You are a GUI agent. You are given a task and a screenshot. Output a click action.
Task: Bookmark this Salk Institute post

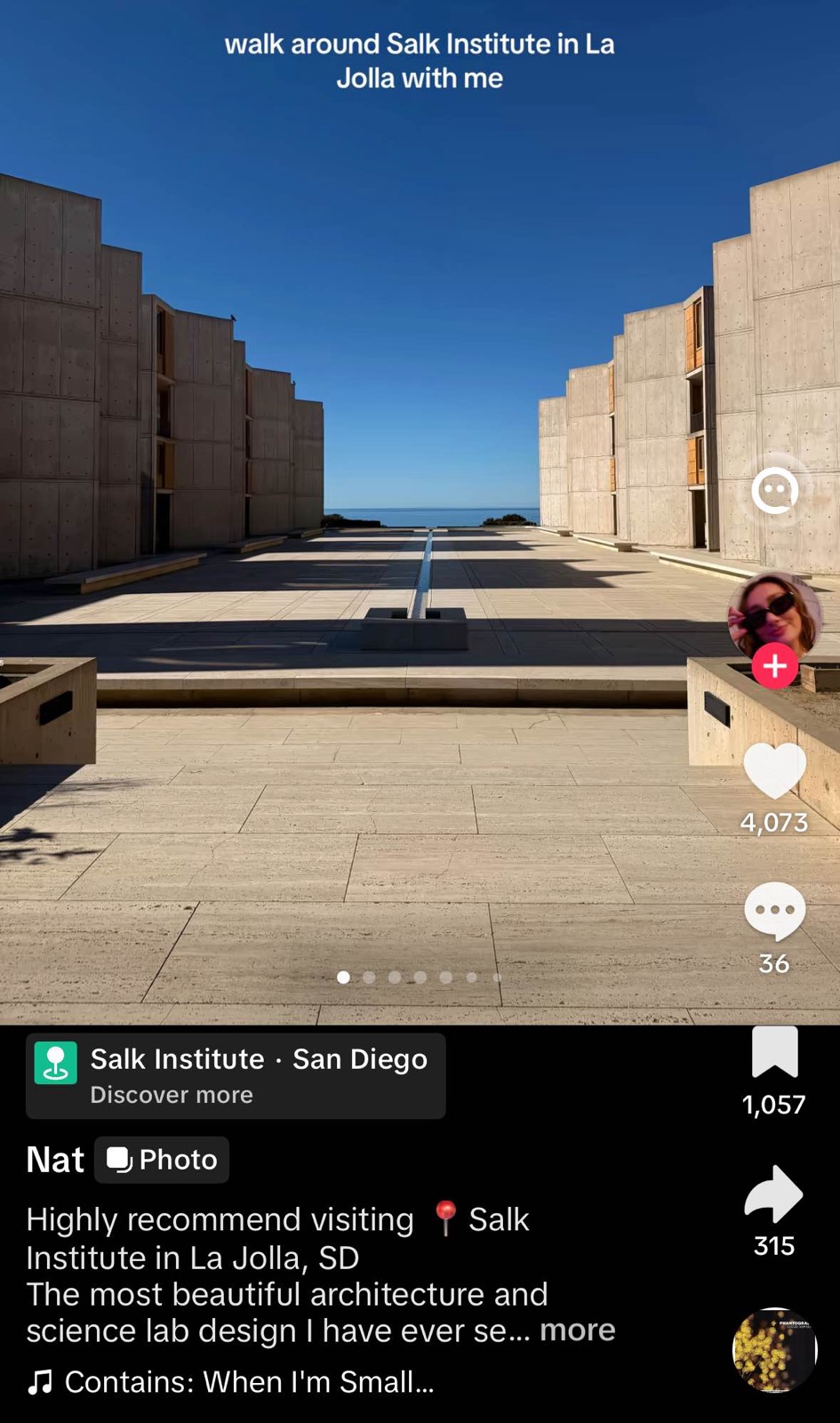(774, 1052)
